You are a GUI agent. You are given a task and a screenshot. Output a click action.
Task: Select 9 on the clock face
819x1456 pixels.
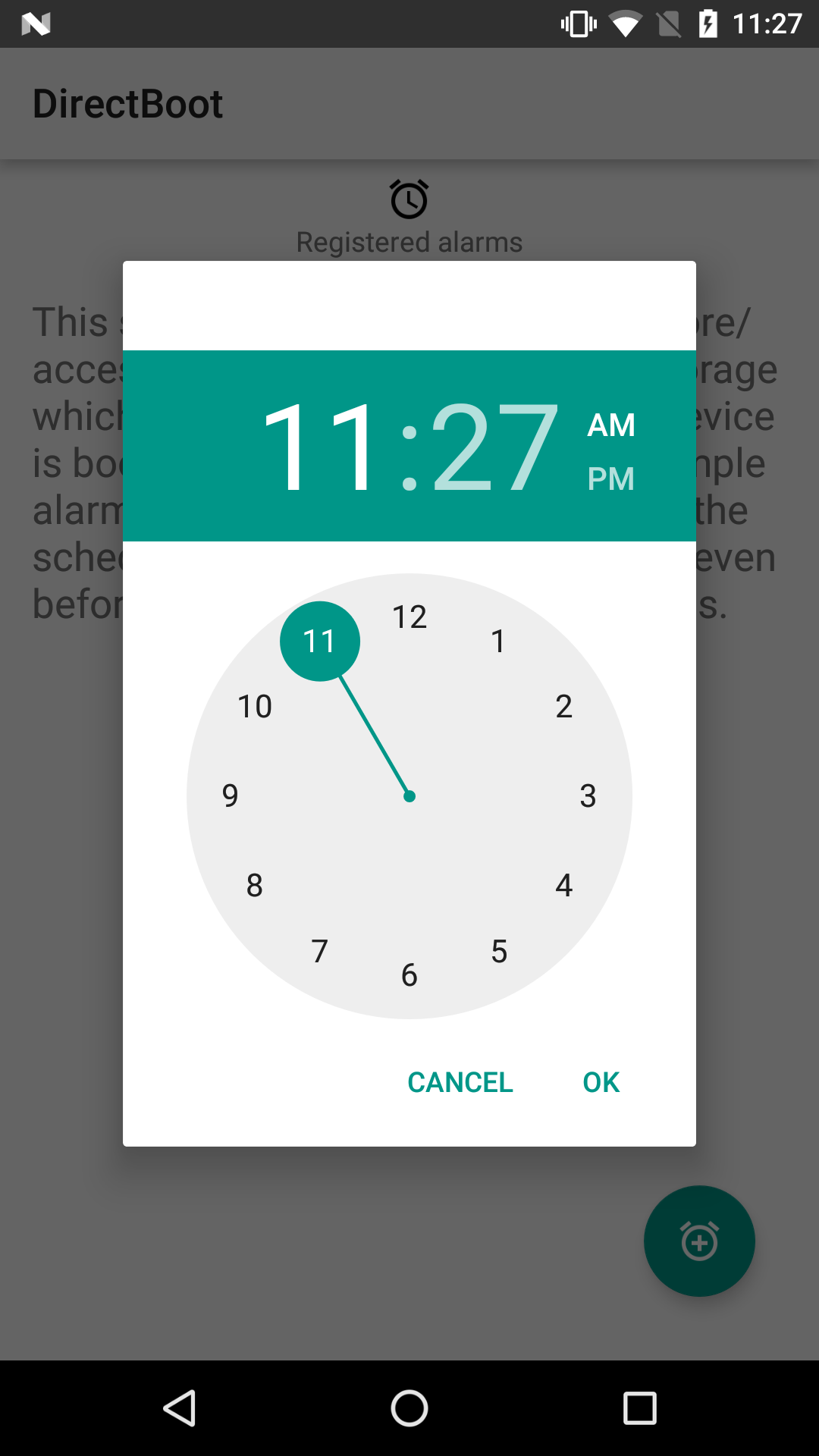[x=231, y=795]
